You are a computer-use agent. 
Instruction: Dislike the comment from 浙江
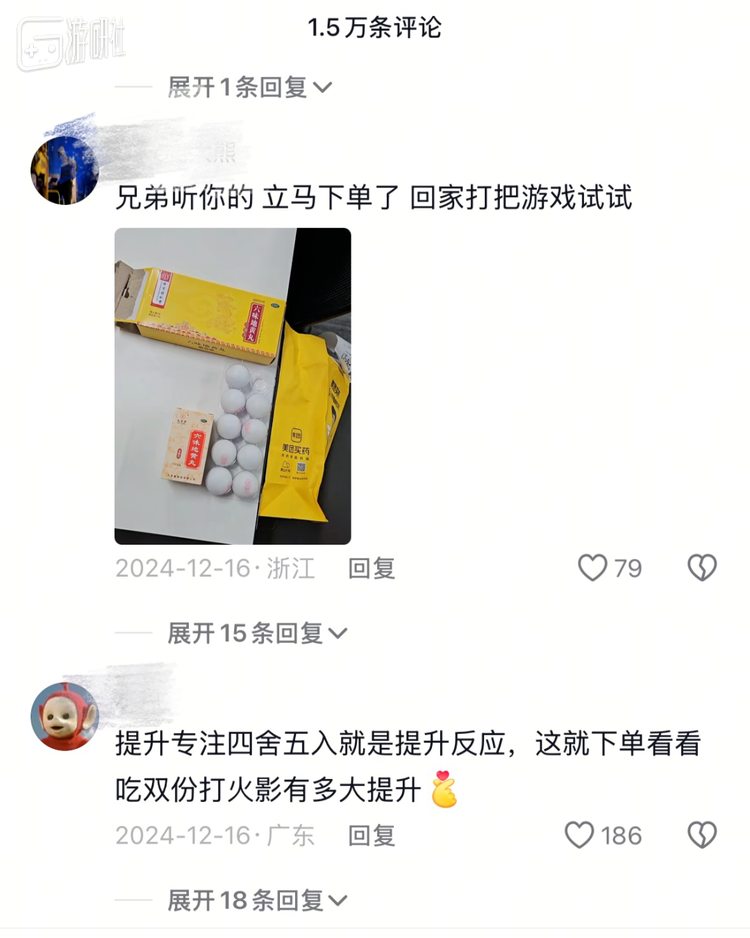tap(702, 568)
